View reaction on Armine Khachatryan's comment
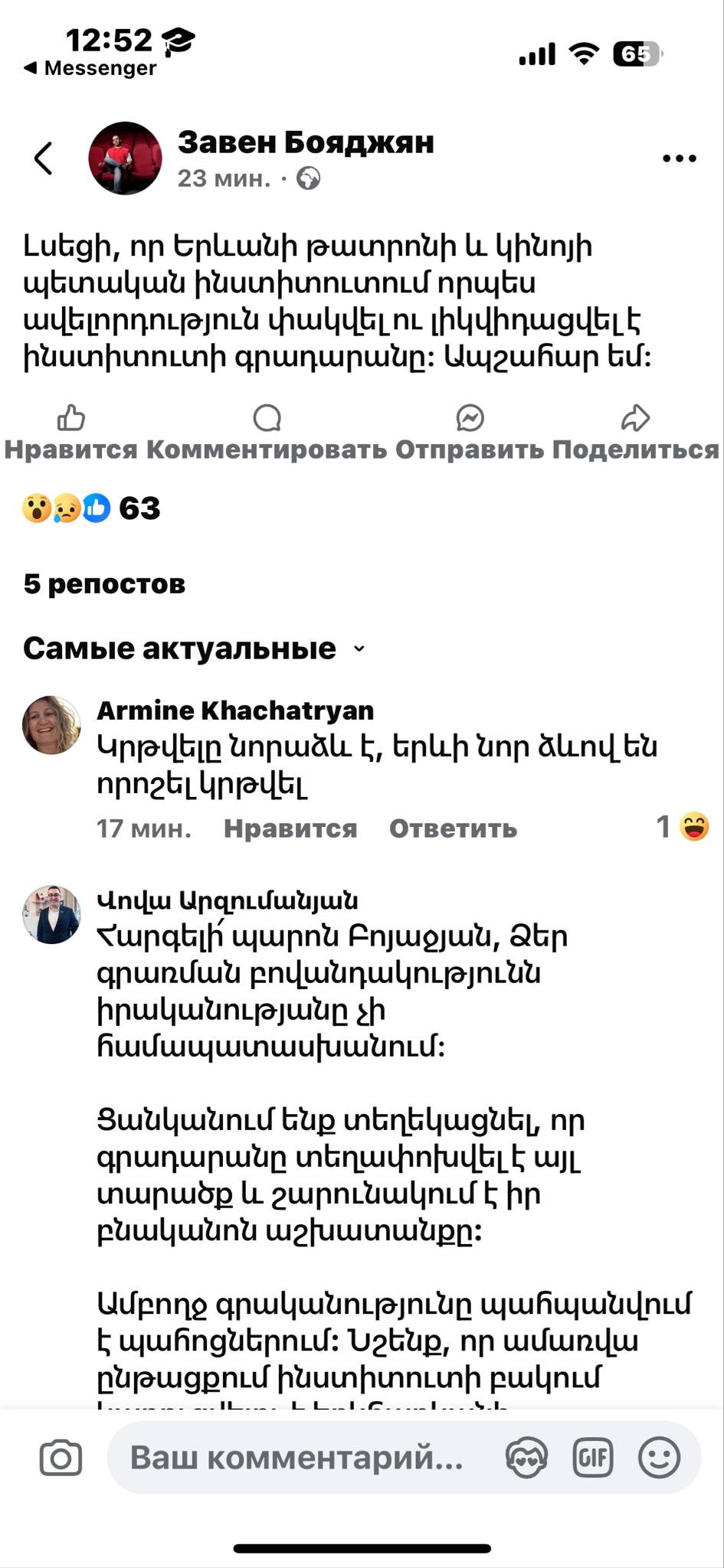Viewport: 724px width, 1568px height. click(683, 828)
